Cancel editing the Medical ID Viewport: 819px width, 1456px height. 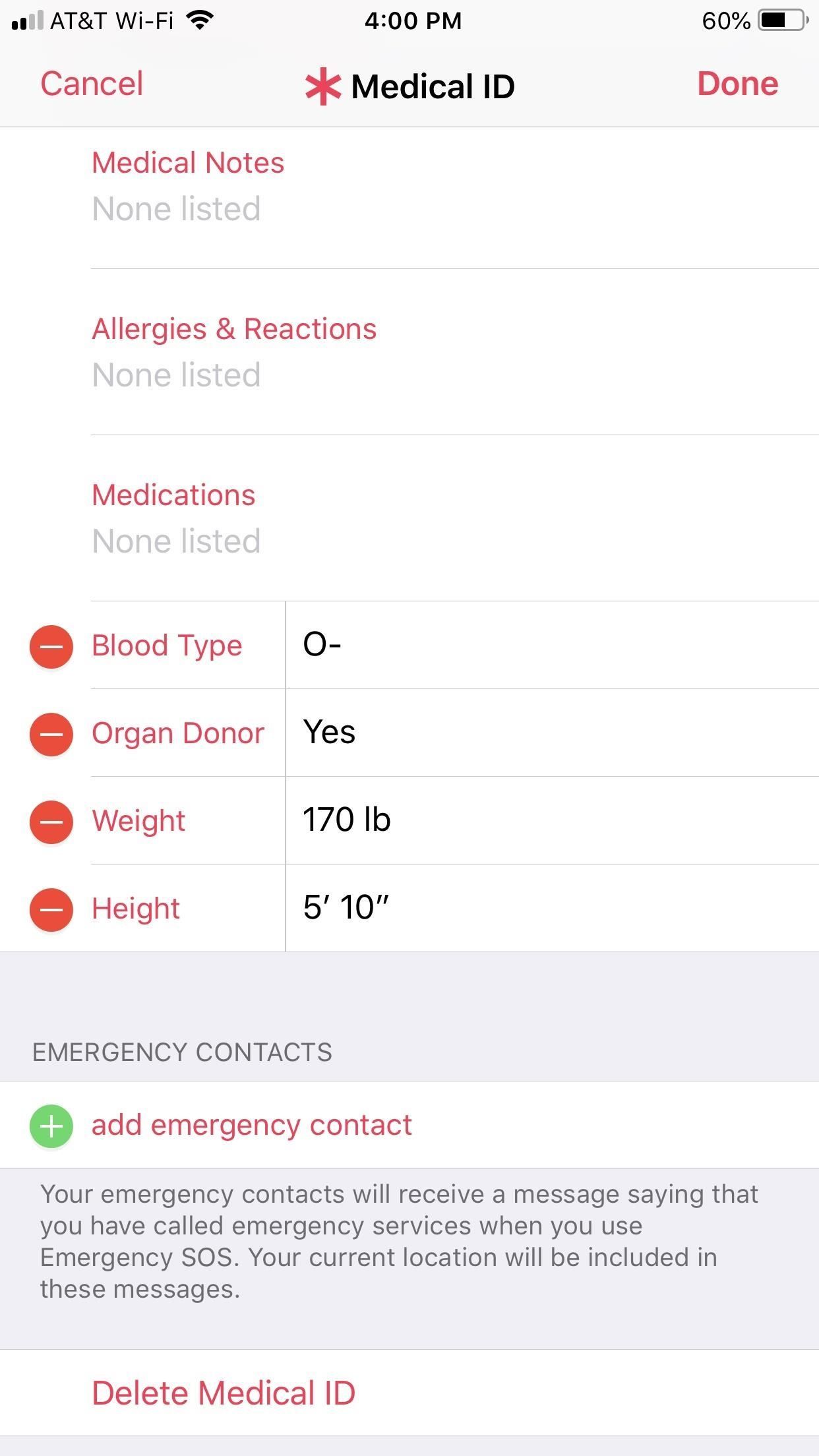point(91,84)
